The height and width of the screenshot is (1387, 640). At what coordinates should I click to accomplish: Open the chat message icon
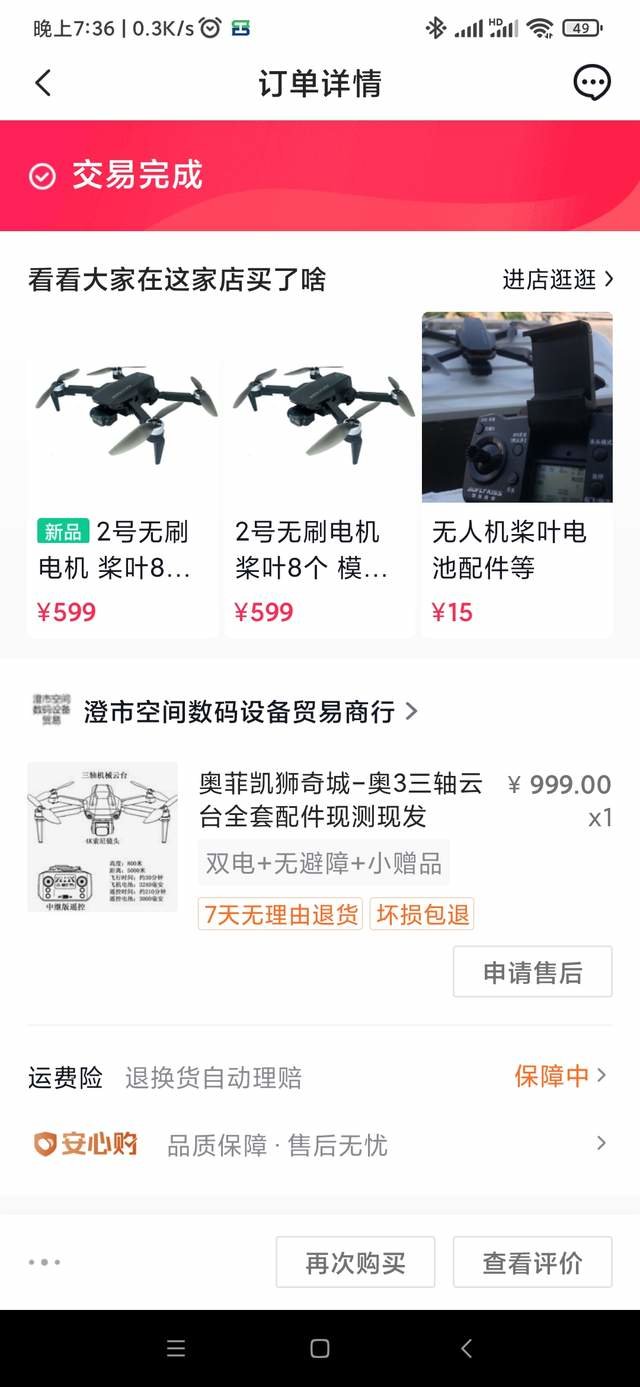click(x=592, y=83)
